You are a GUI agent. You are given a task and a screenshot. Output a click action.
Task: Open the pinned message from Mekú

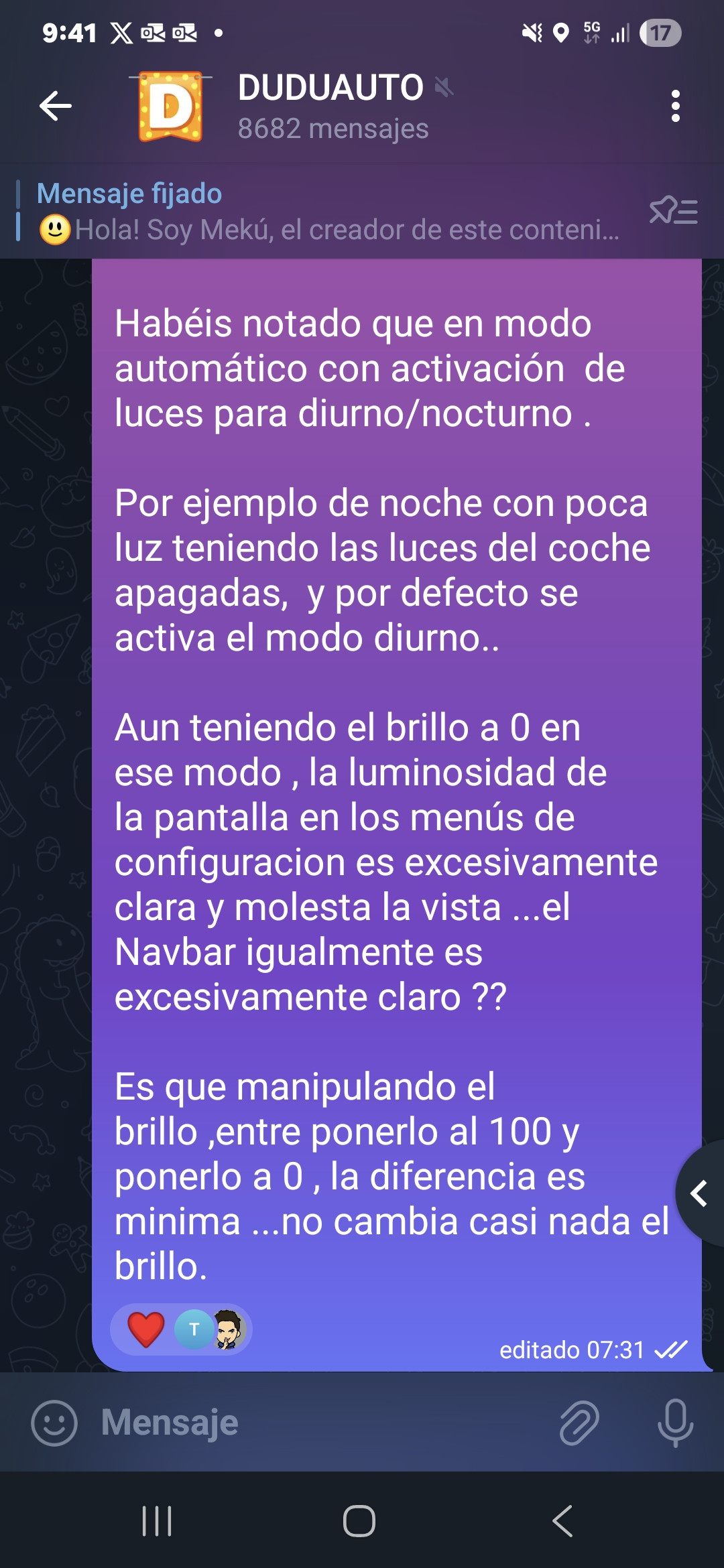328,212
